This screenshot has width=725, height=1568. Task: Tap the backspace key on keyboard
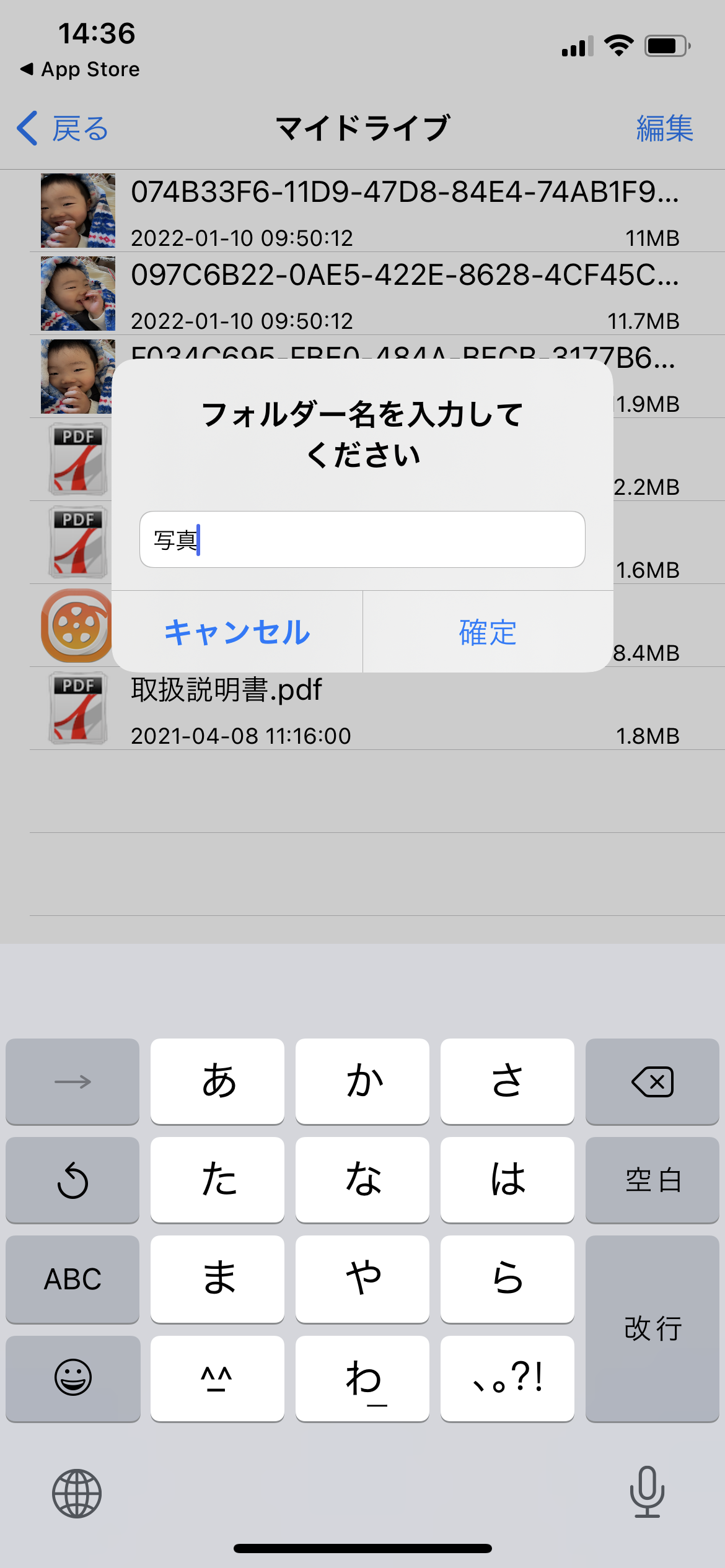(652, 1081)
